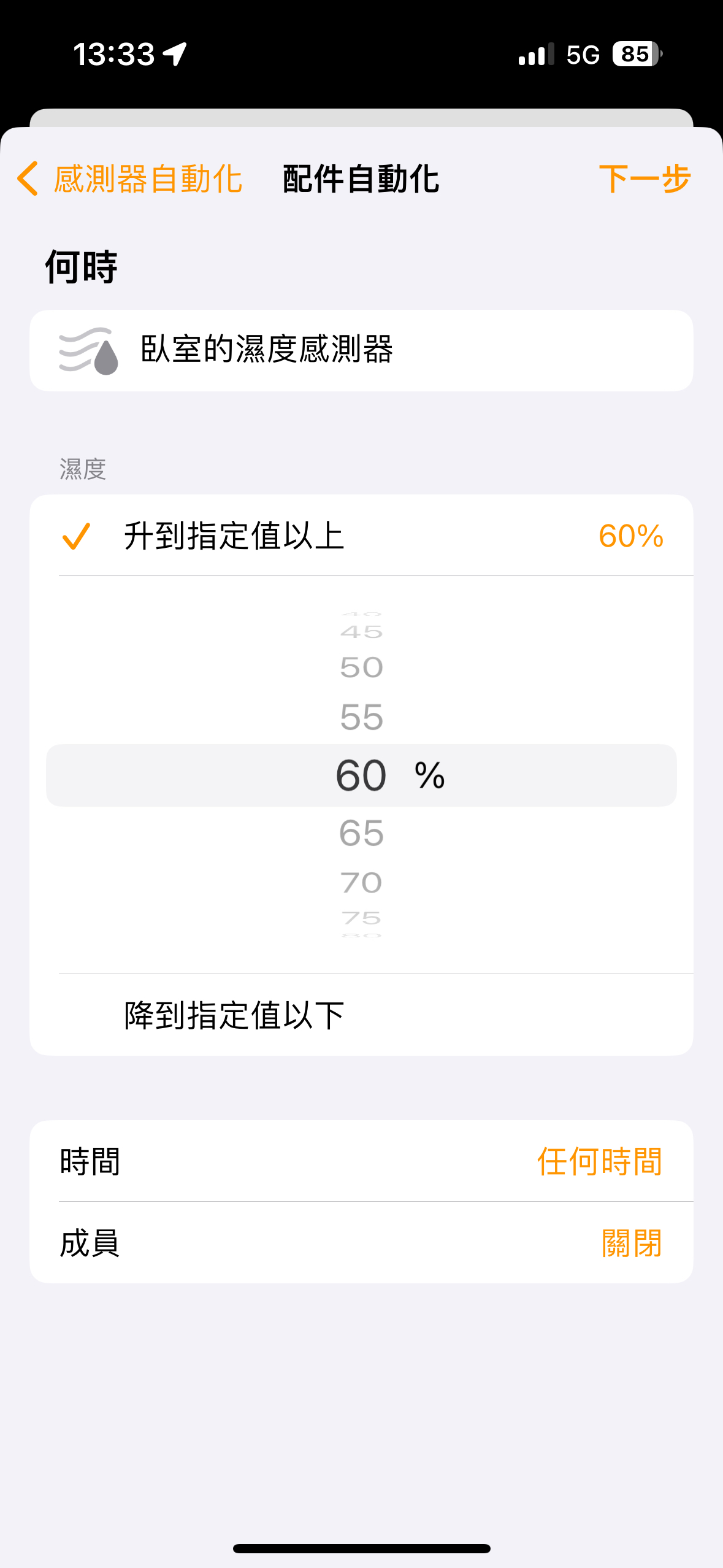Tap 下一步 to continue
Image resolution: width=723 pixels, height=1568 pixels.
(x=644, y=179)
